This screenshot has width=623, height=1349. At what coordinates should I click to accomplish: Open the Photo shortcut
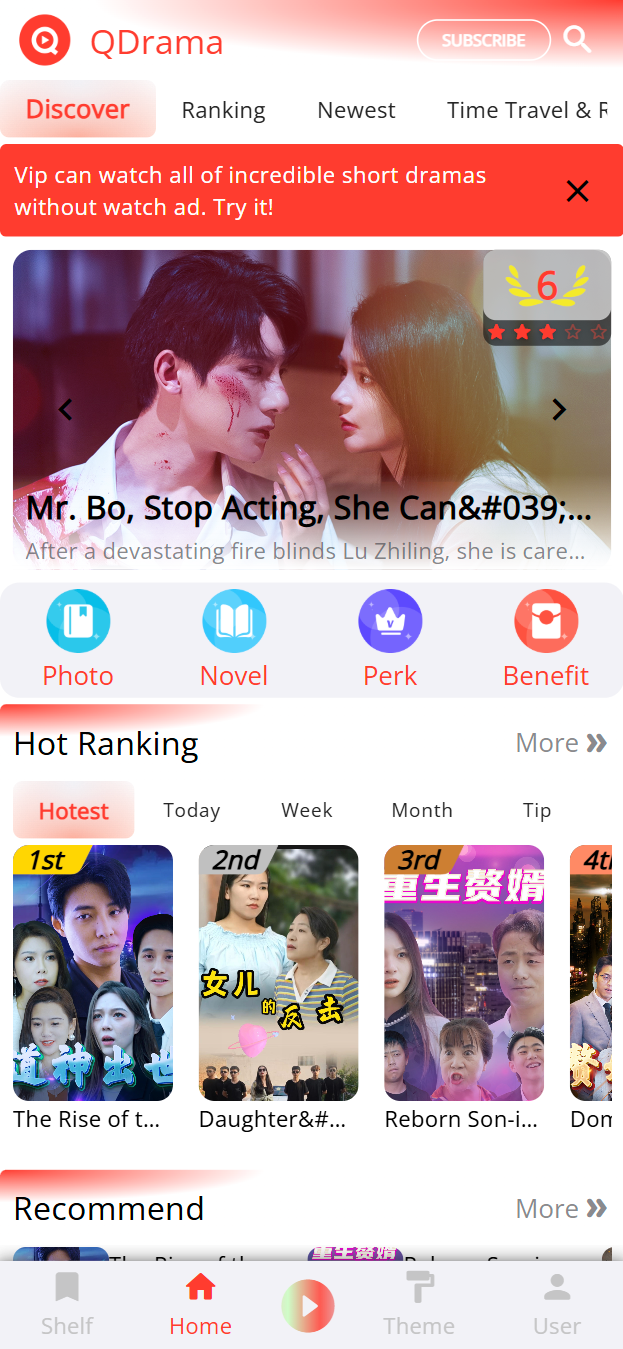pos(78,640)
